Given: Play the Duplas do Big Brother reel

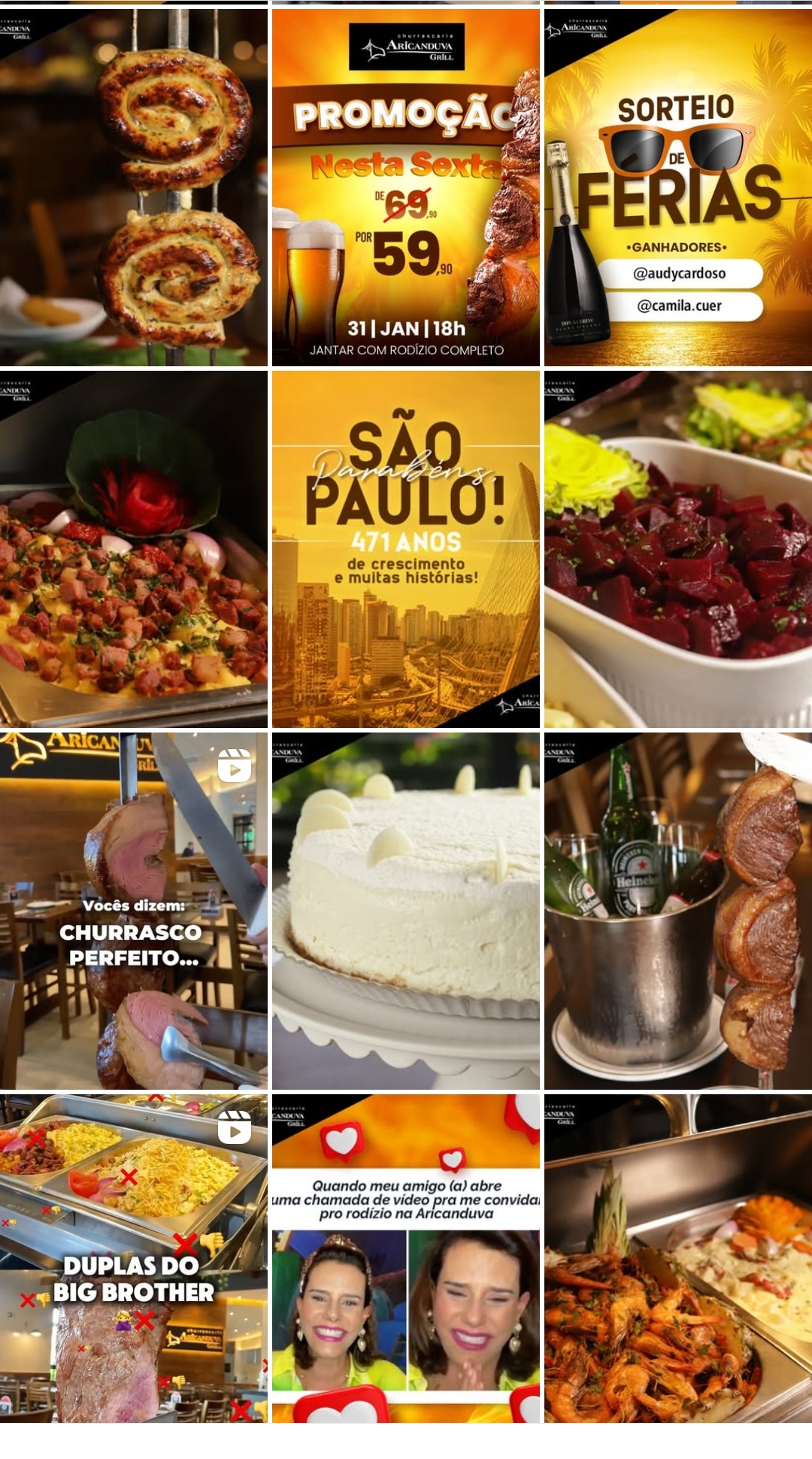Looking at the screenshot, I should click(x=134, y=1258).
